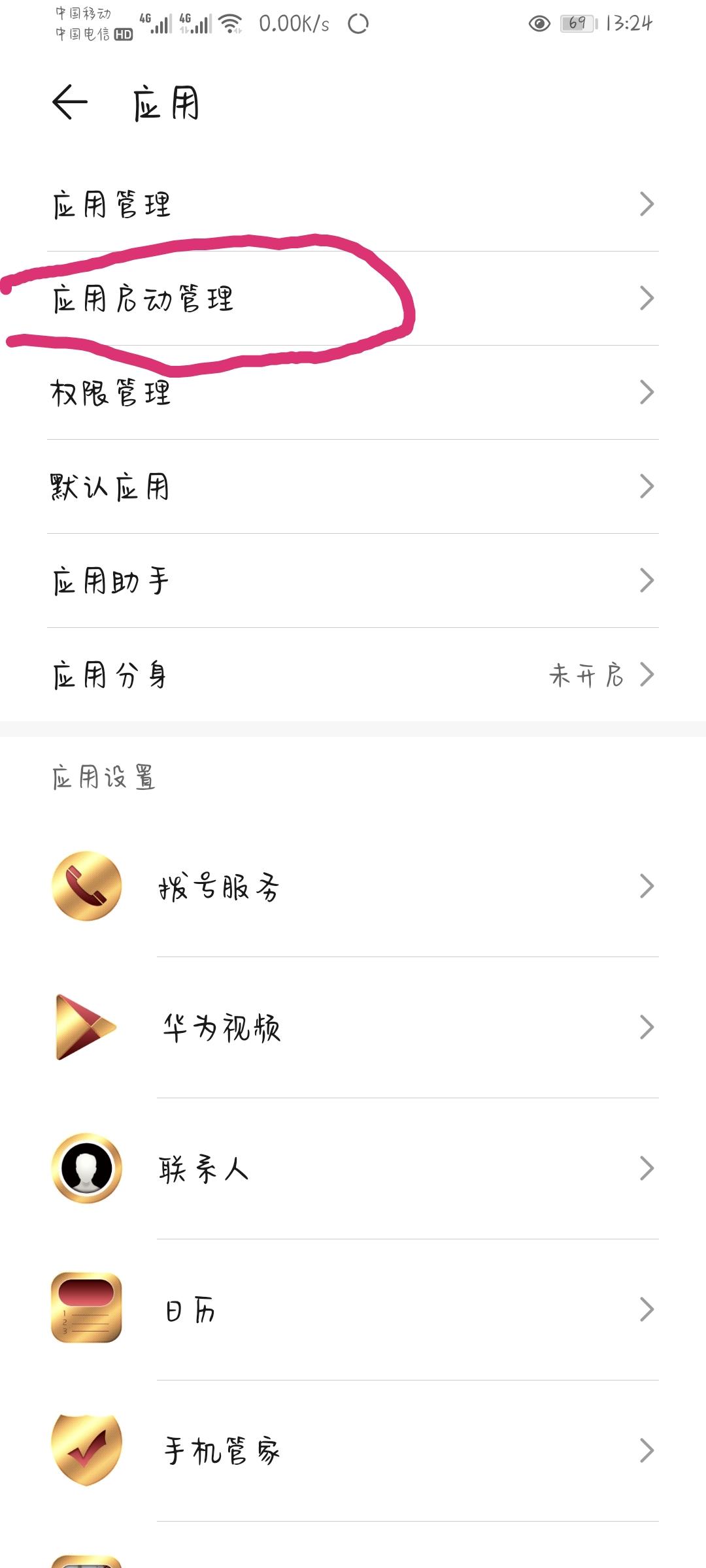Open 权限管理 row

pos(353,393)
